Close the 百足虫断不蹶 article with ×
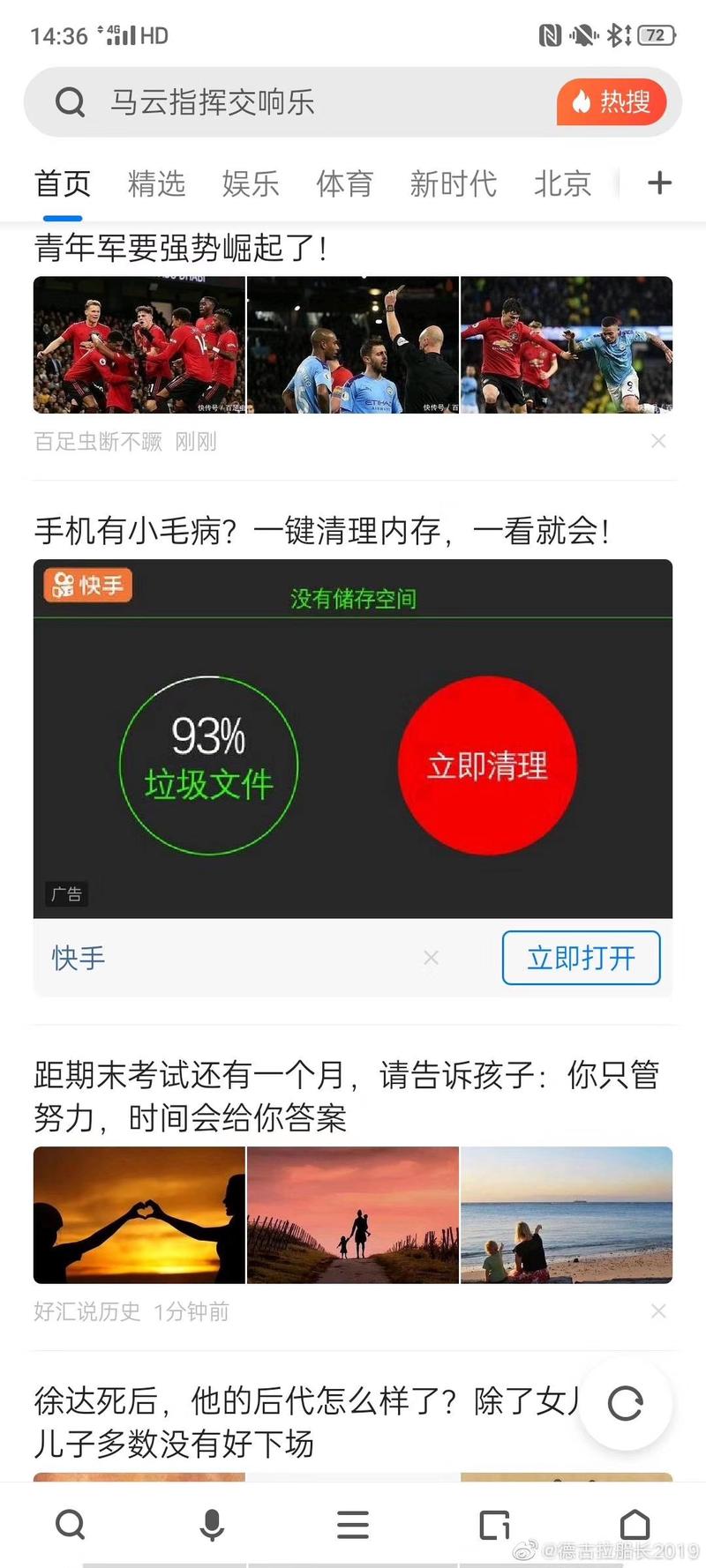The width and height of the screenshot is (706, 1568). tap(658, 440)
